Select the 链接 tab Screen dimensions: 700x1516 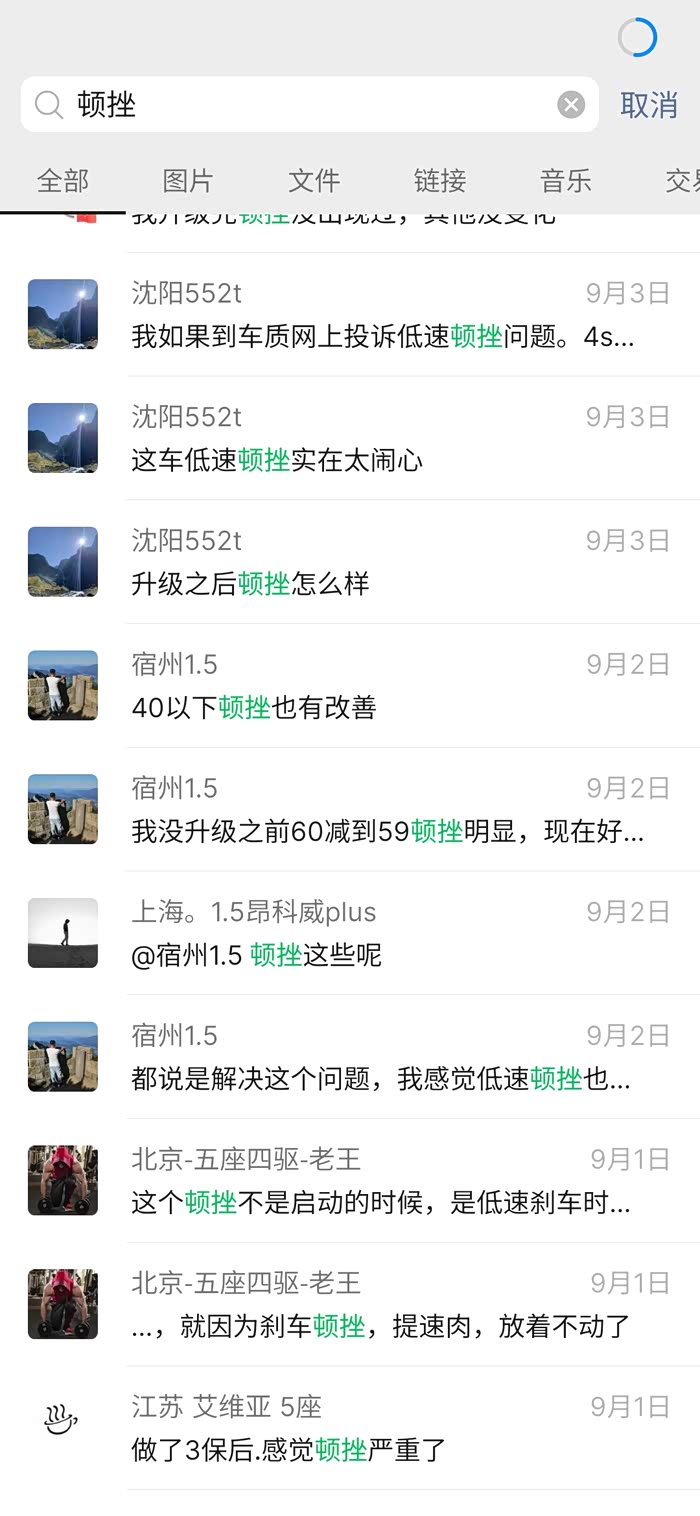[x=440, y=181]
